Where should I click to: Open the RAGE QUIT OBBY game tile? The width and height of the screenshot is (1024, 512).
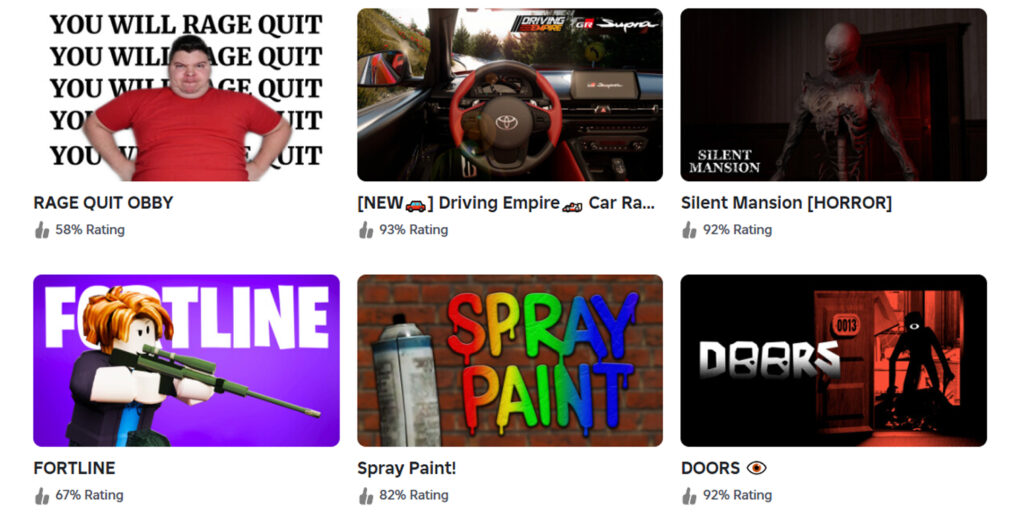[186, 95]
